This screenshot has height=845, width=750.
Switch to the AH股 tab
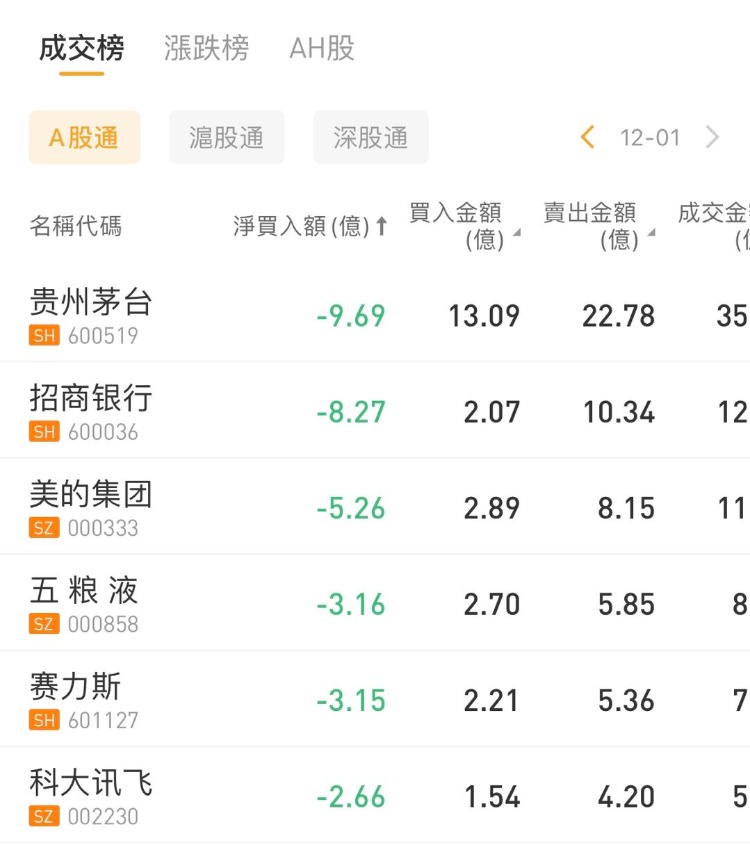[x=321, y=48]
